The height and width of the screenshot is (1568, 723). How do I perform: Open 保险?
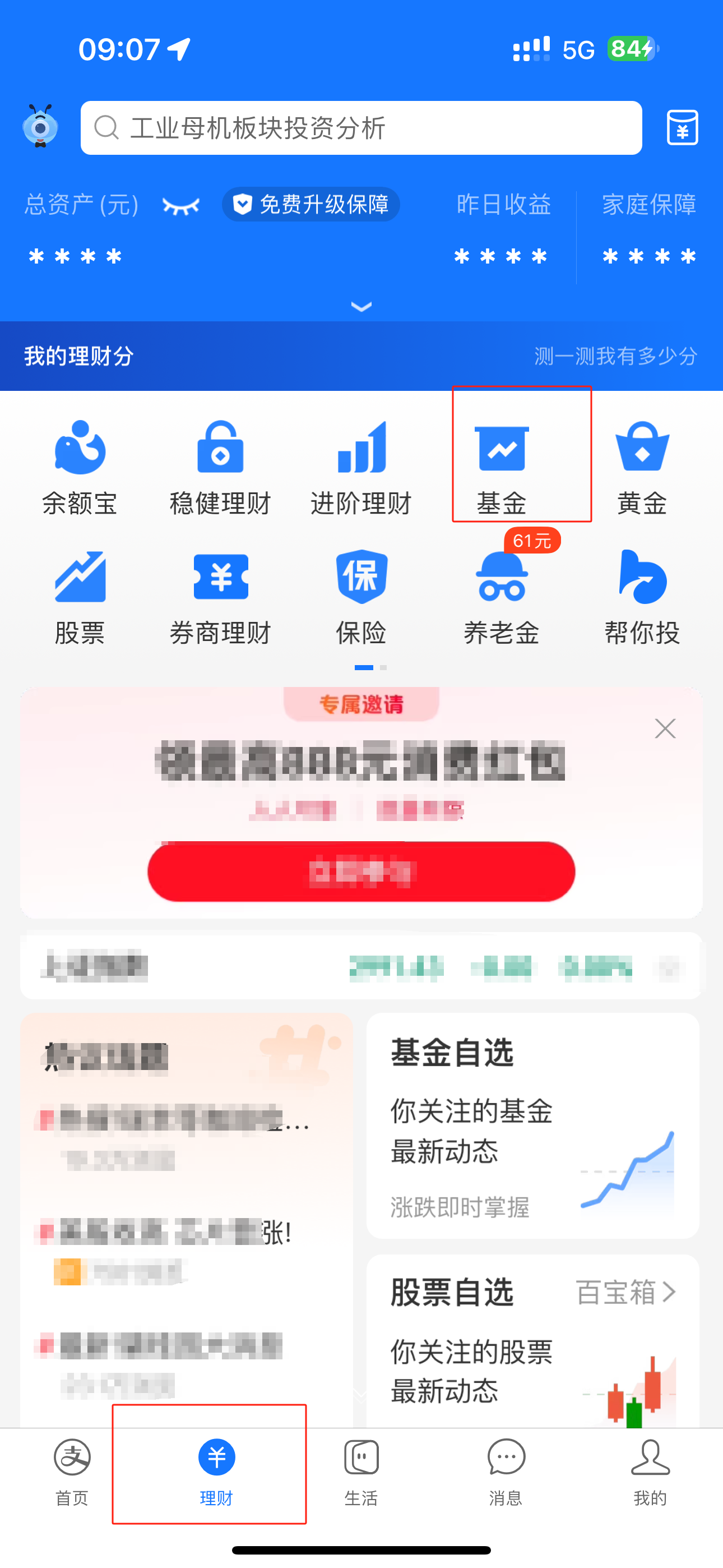click(361, 597)
